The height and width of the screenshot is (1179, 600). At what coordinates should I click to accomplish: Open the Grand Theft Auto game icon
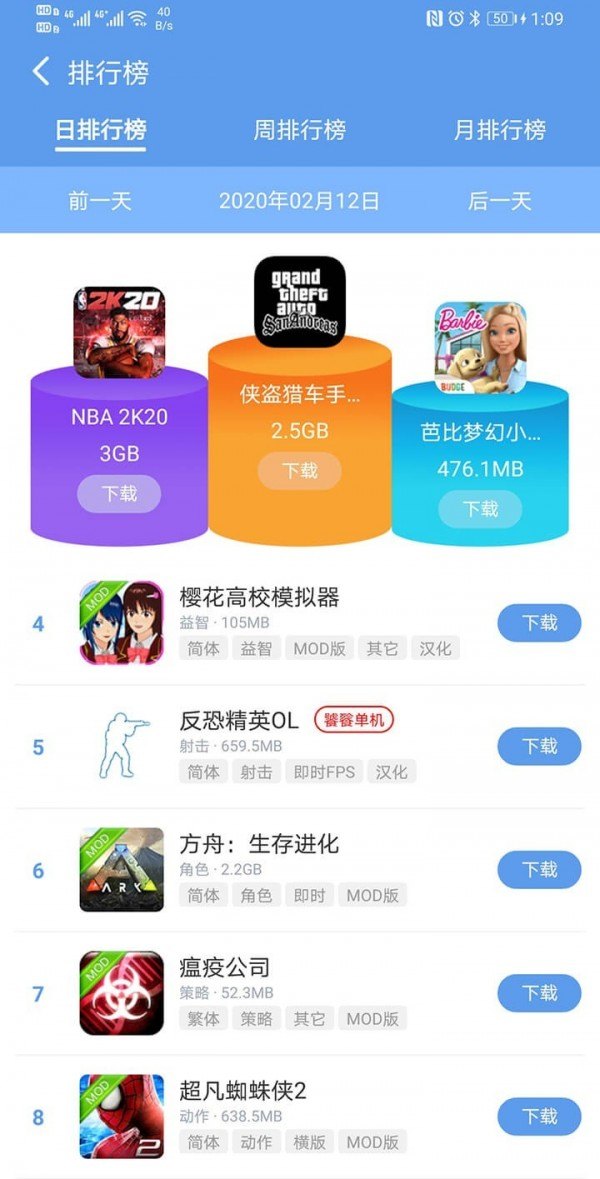(300, 301)
